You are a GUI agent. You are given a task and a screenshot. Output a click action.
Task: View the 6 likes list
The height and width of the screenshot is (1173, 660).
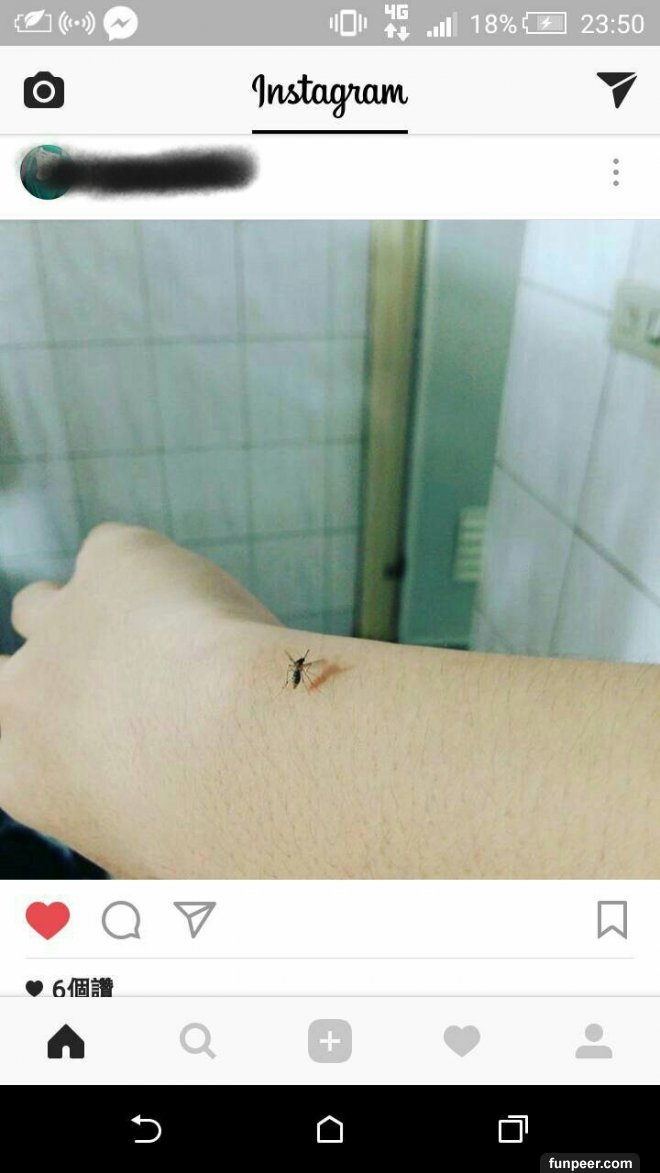(x=70, y=987)
